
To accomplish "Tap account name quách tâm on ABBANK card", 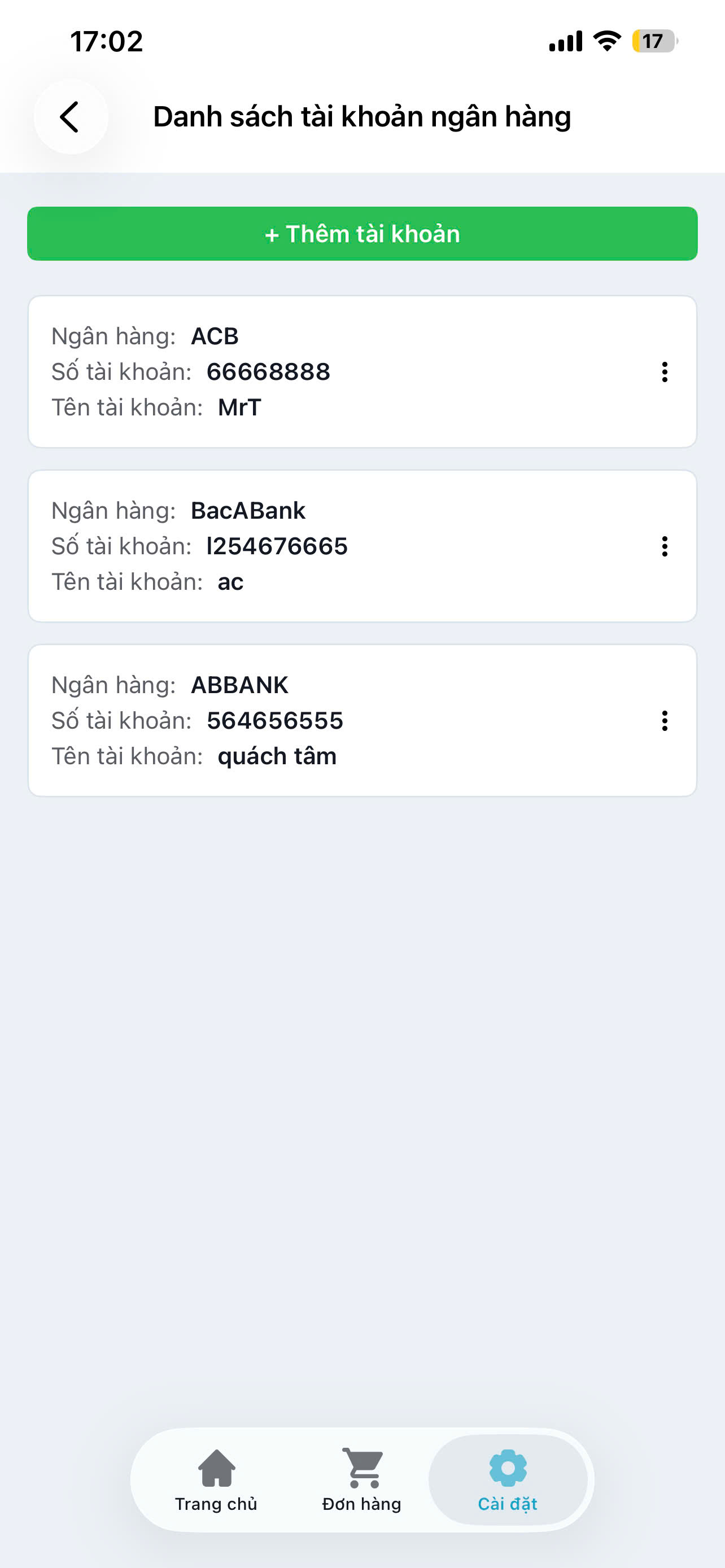I will 278,756.
